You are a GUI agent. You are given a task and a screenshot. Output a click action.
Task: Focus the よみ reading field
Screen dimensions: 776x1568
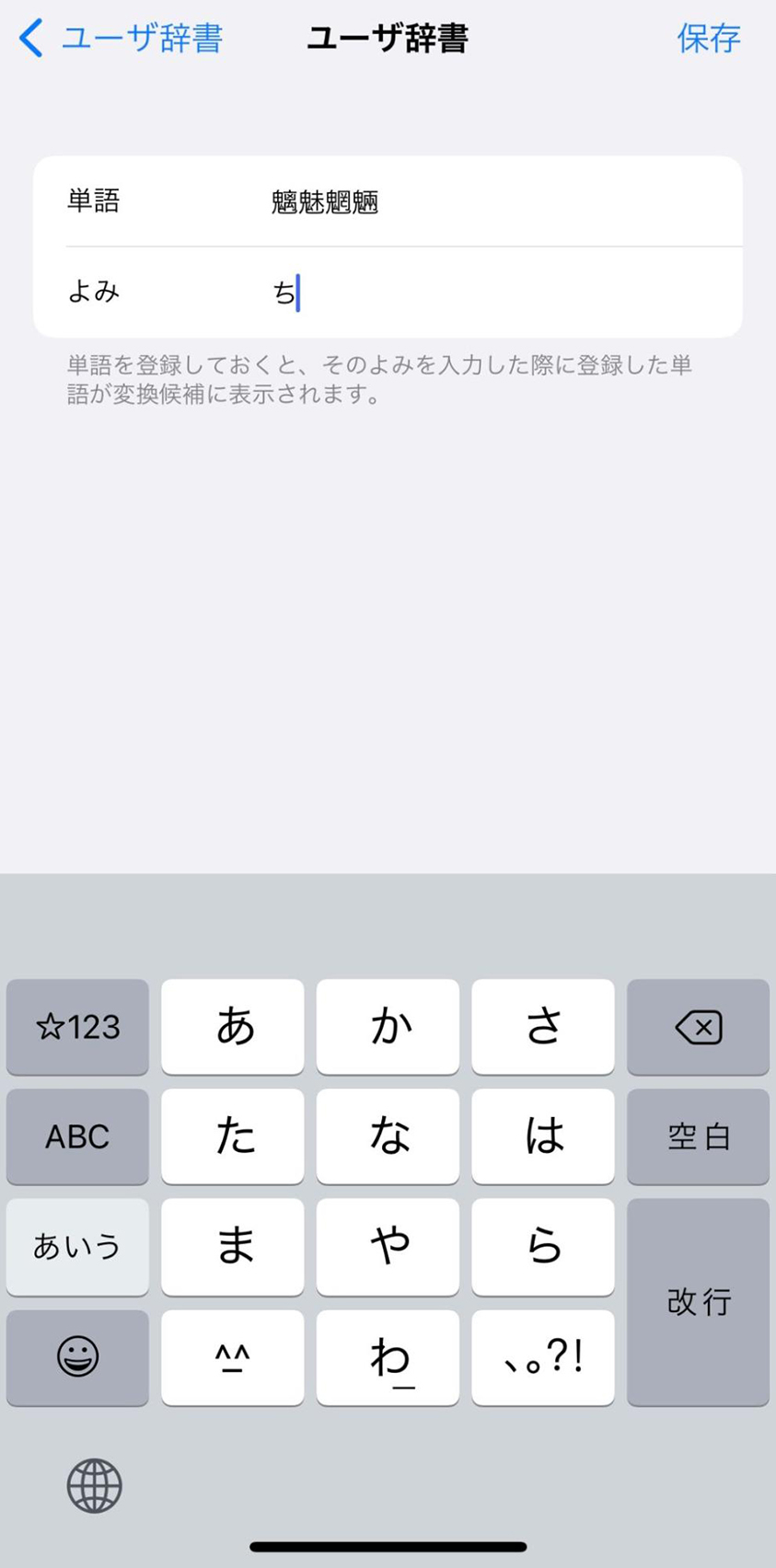pos(497,293)
